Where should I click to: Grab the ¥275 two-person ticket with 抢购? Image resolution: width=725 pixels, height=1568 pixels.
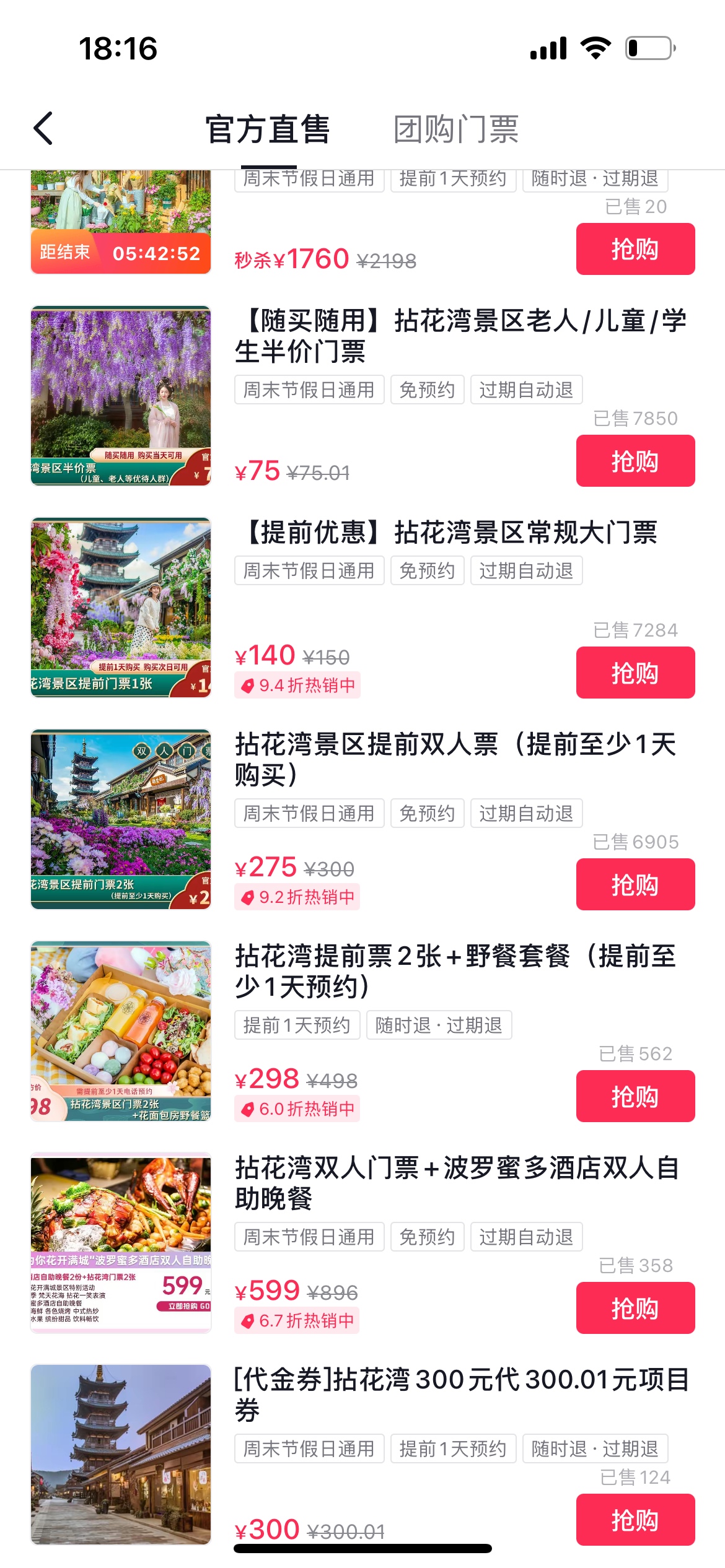(635, 884)
